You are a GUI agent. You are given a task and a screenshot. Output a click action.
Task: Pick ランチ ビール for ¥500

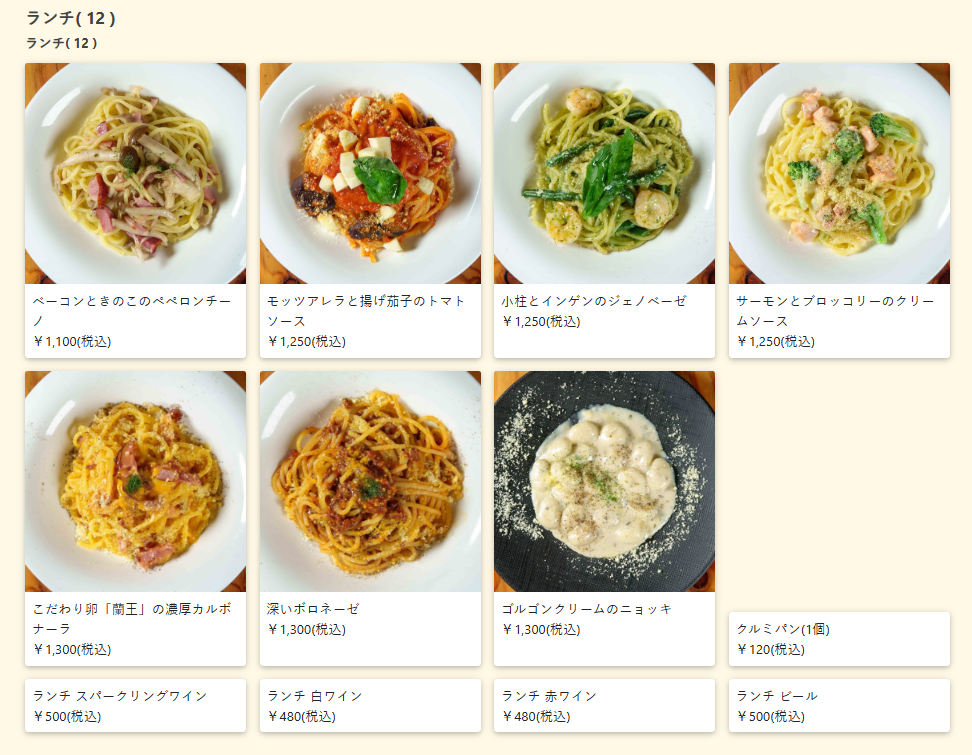839,705
